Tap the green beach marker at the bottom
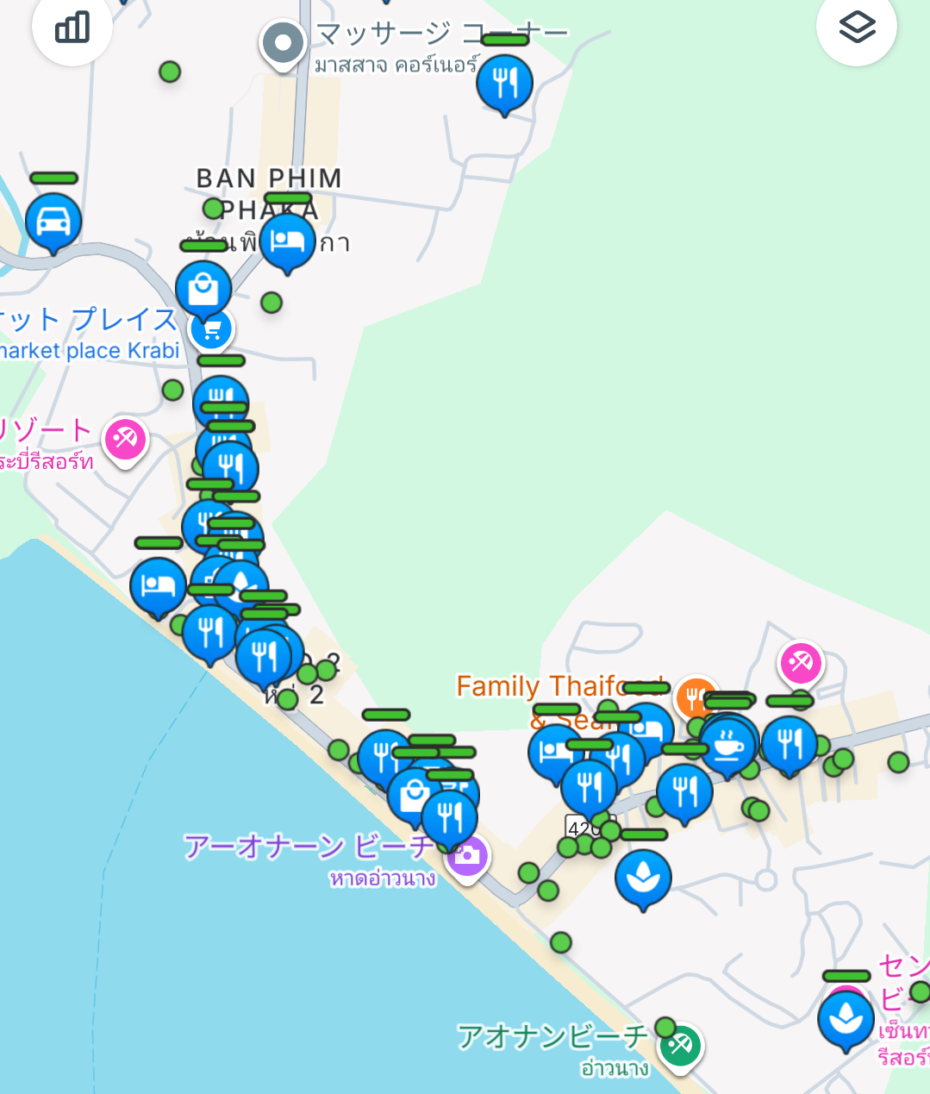 681,1046
